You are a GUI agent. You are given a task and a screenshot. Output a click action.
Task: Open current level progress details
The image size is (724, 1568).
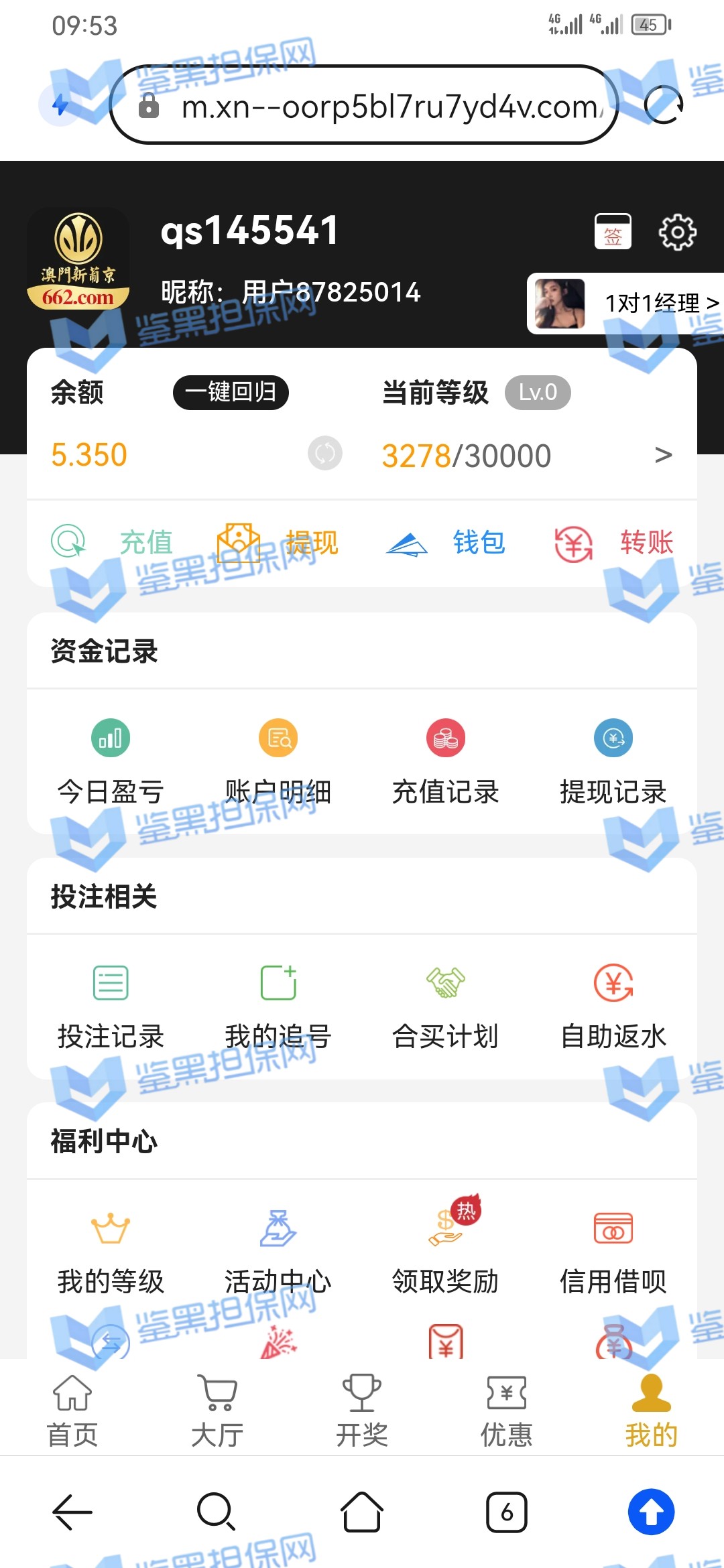[662, 456]
